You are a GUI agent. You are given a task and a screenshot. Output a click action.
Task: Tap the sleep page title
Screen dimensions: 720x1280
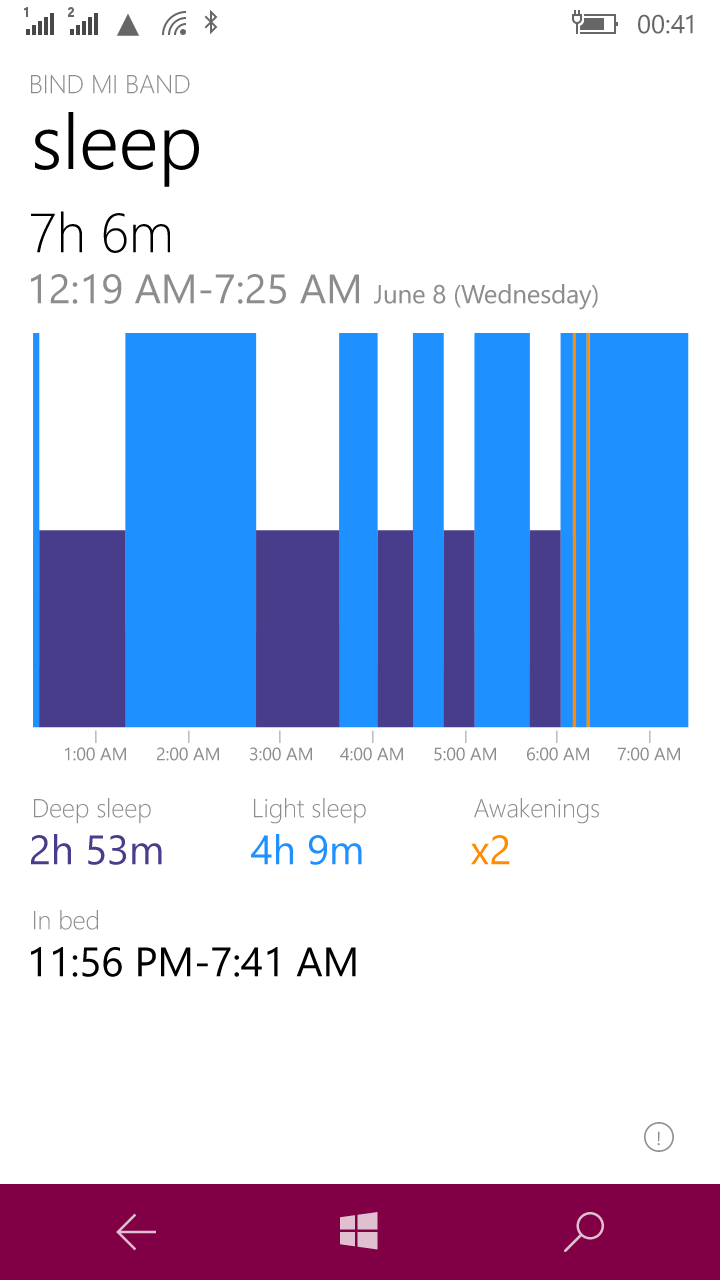pos(115,144)
